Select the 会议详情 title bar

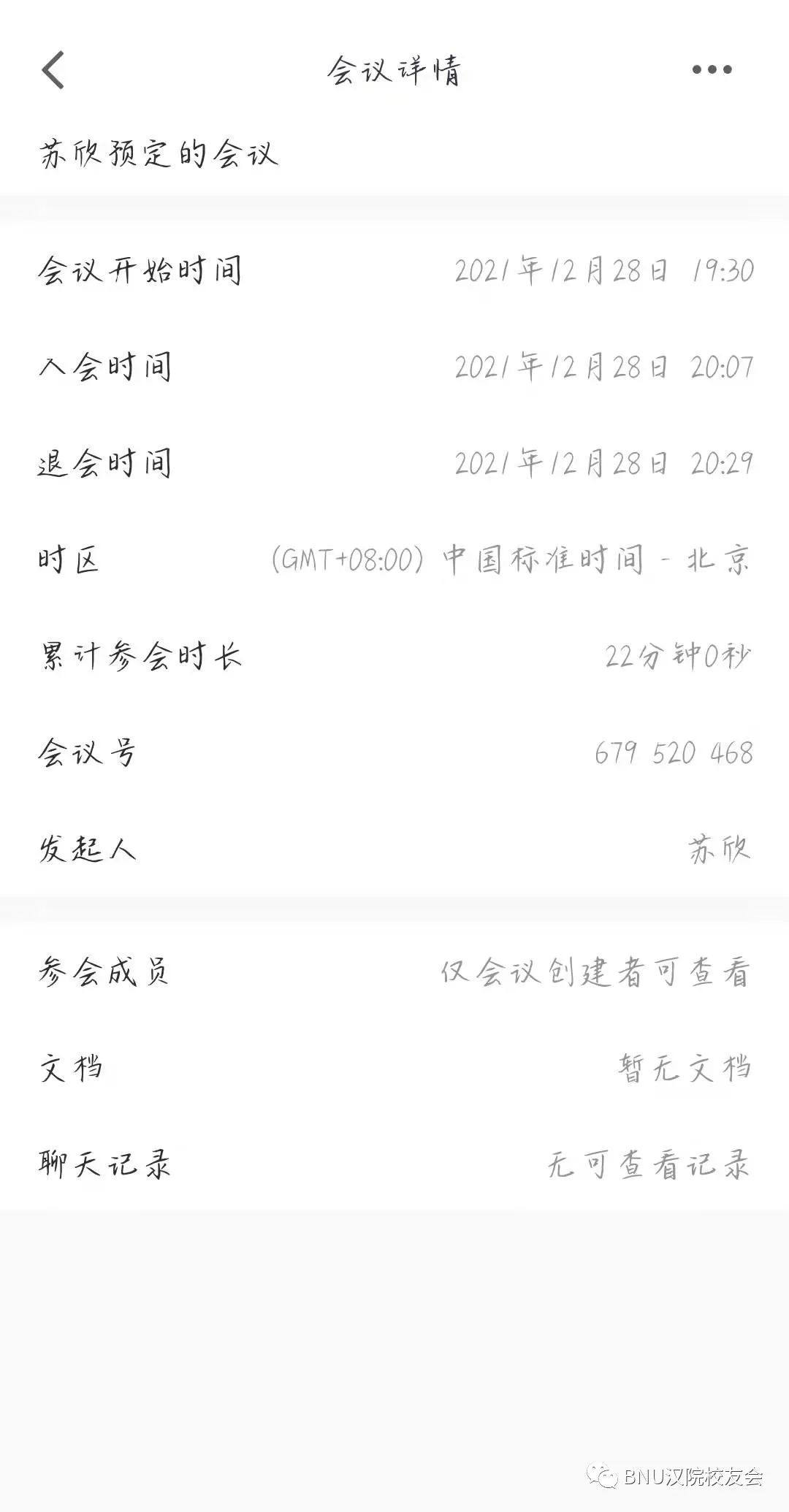tap(394, 69)
